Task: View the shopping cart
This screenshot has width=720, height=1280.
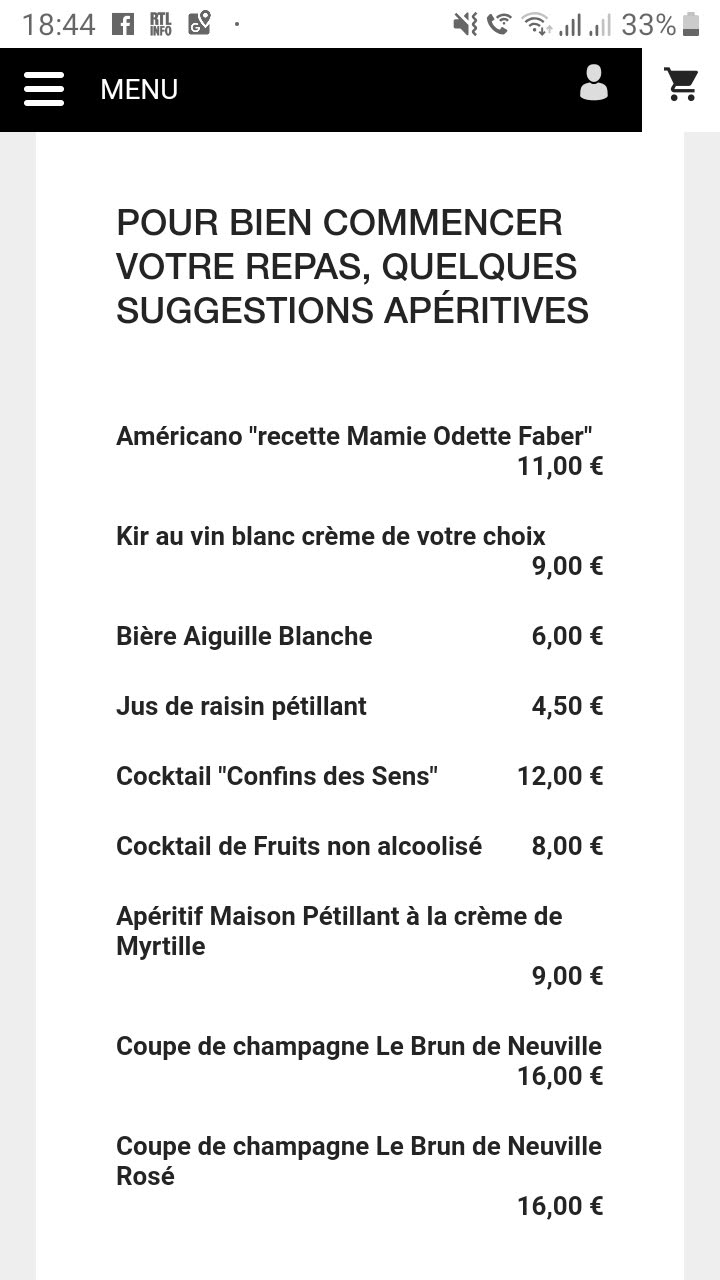Action: point(682,85)
